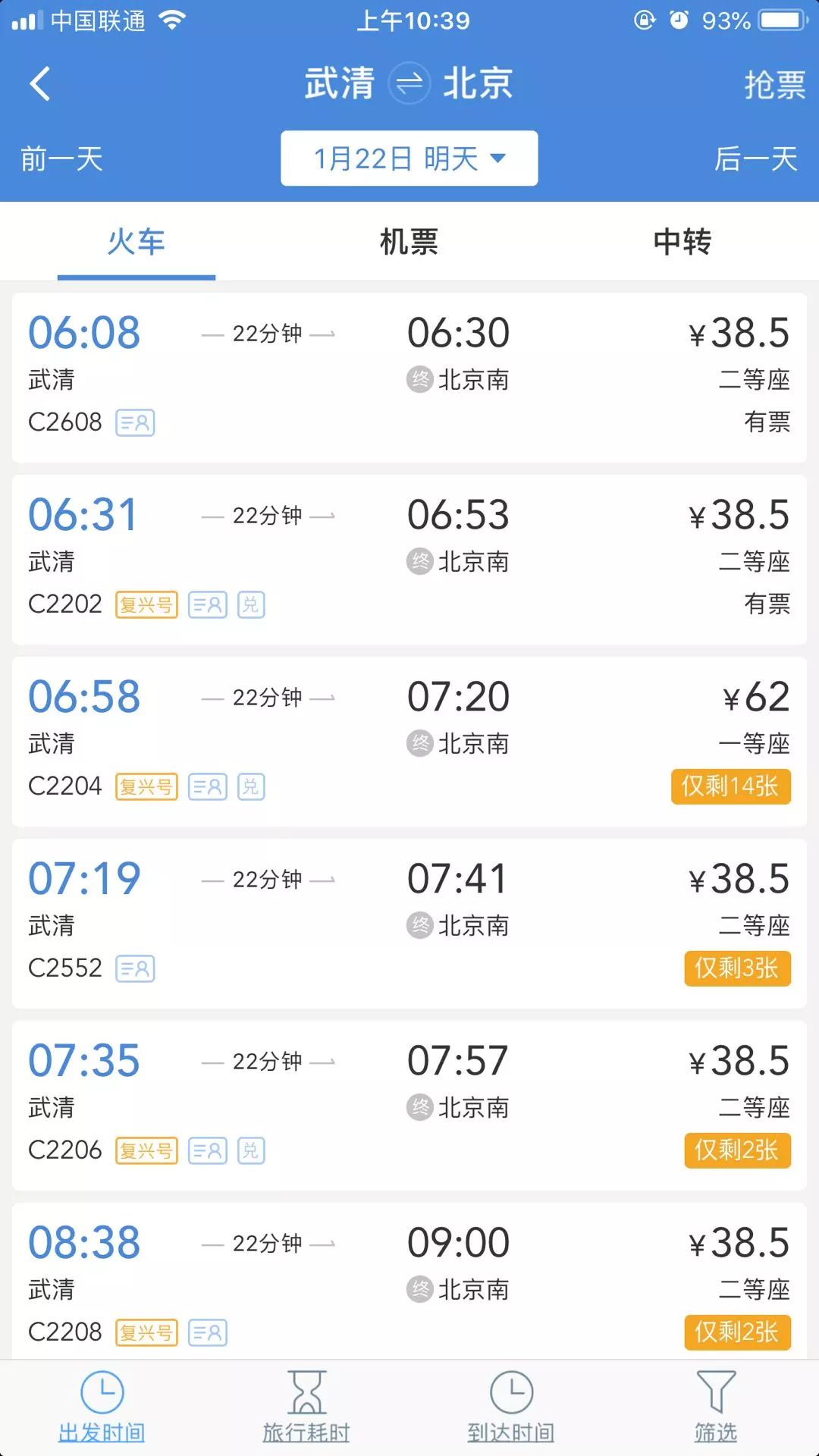Open the 1月22日 明天 date picker
This screenshot has height=1456, width=819.
pyautogui.click(x=409, y=158)
